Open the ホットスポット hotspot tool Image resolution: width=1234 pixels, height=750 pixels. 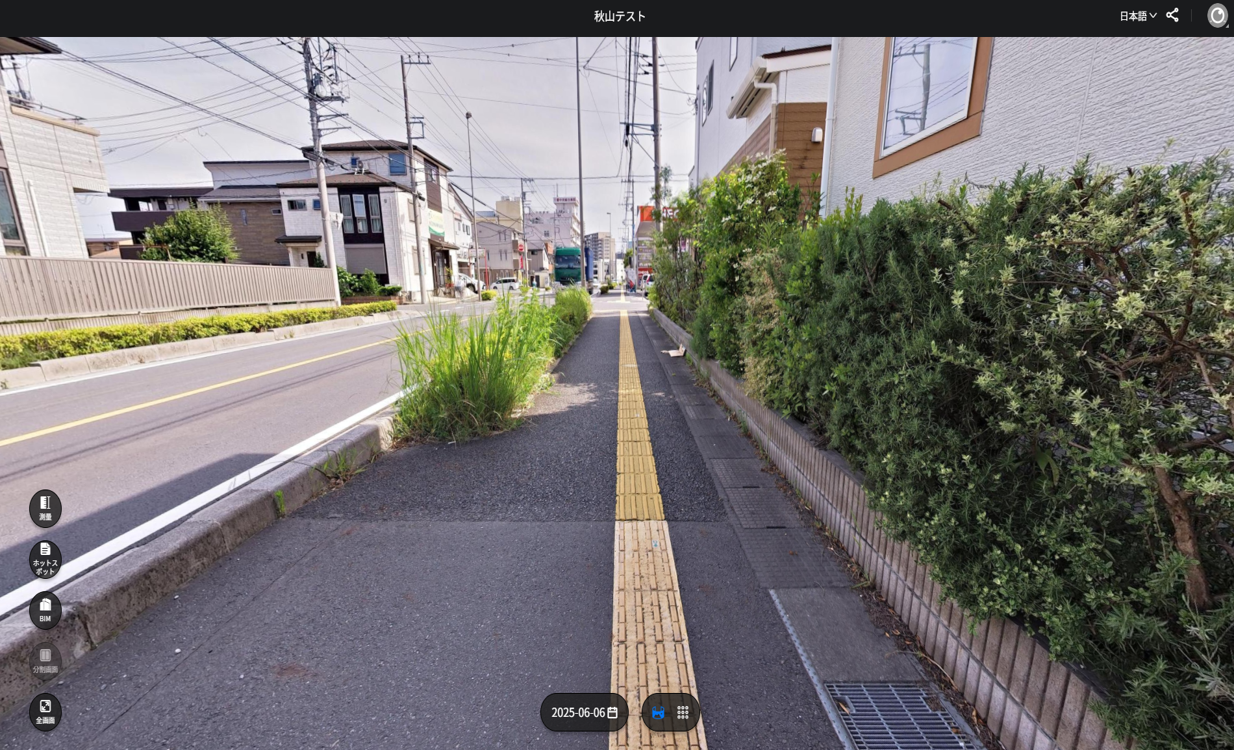[x=45, y=559]
